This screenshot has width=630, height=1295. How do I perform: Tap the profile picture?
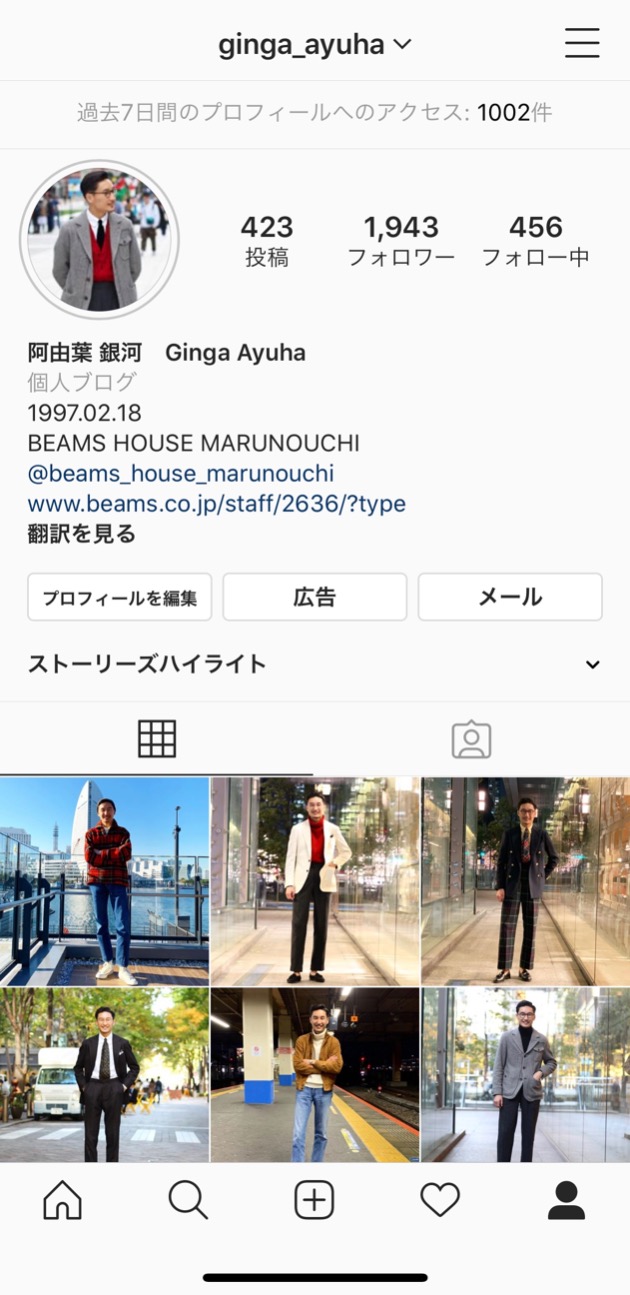(x=99, y=239)
